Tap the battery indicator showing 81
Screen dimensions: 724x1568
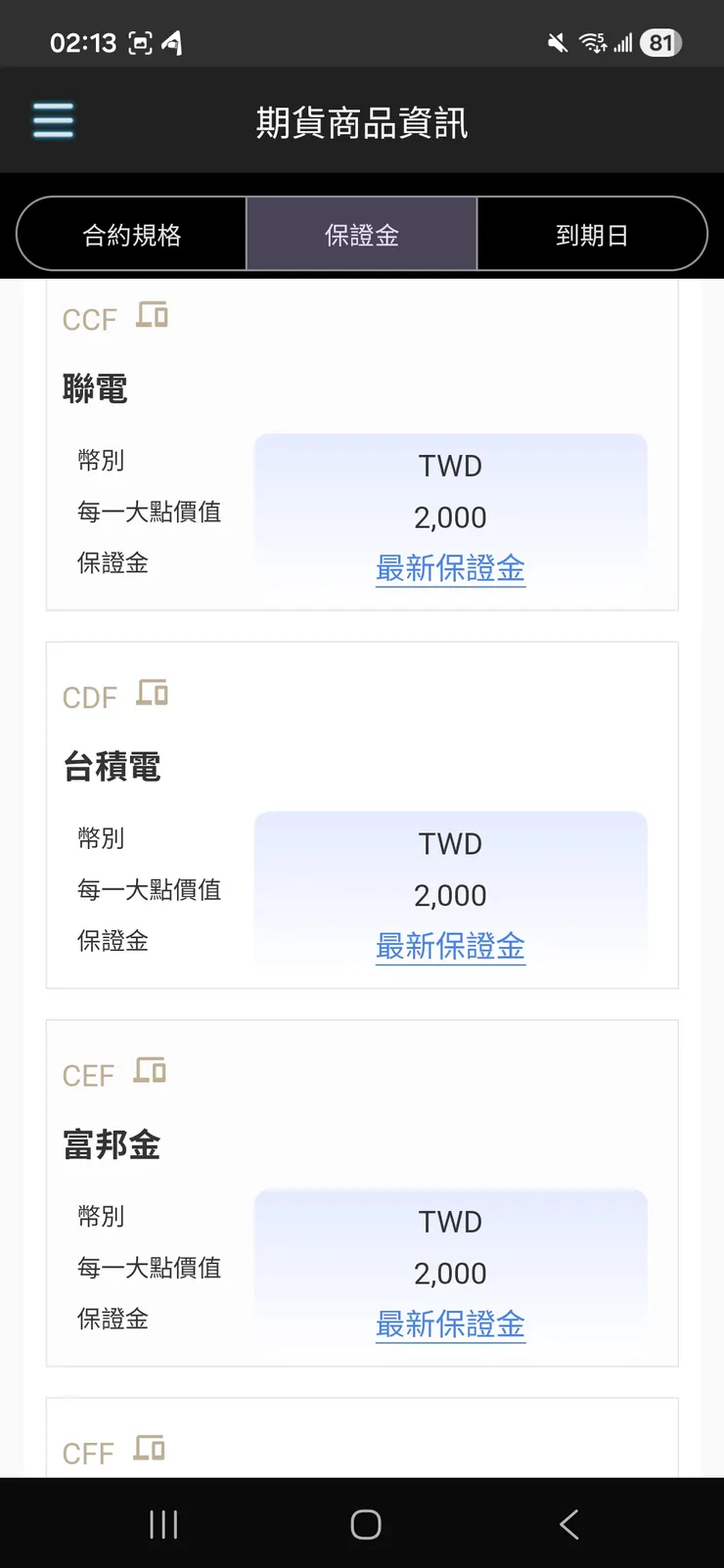pyautogui.click(x=659, y=42)
